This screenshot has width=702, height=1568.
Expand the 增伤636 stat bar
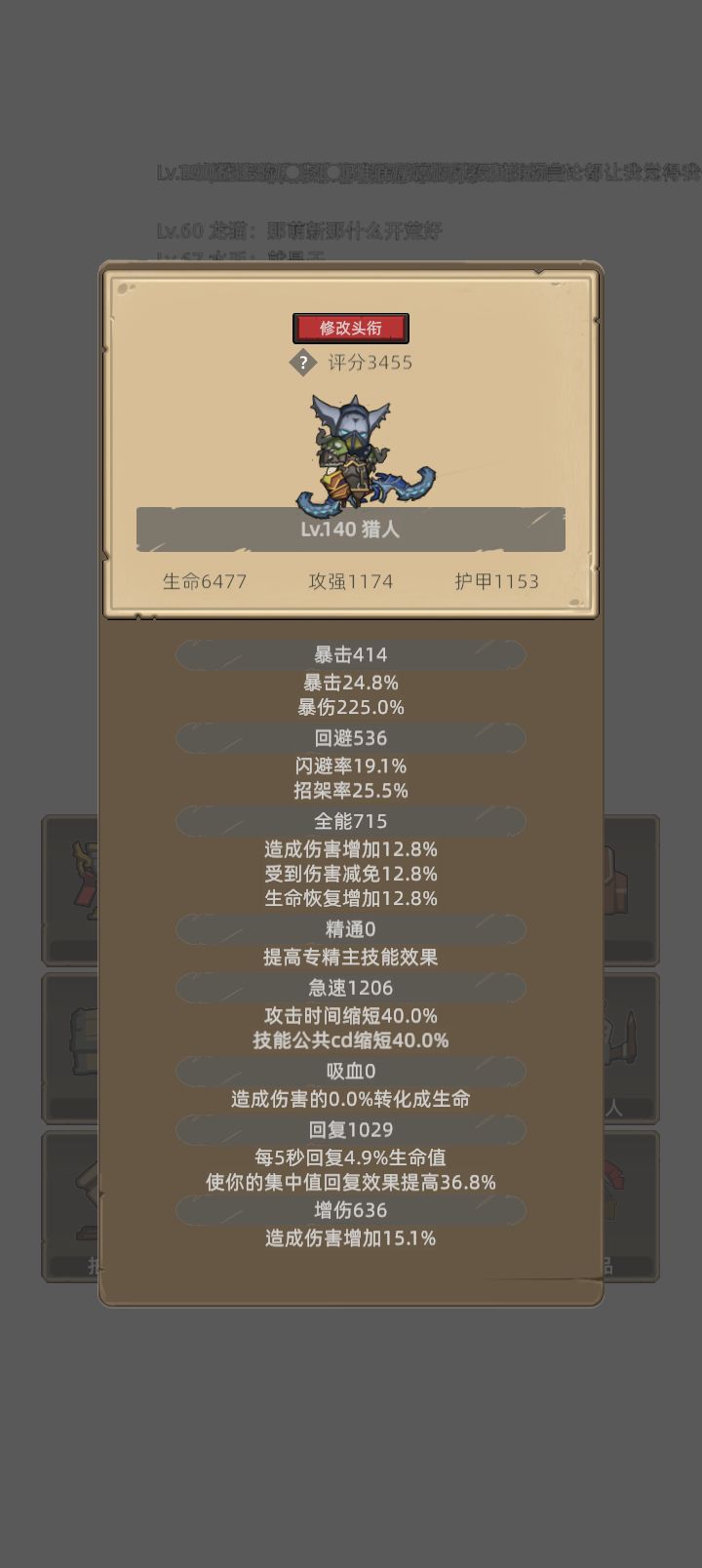tap(350, 1210)
